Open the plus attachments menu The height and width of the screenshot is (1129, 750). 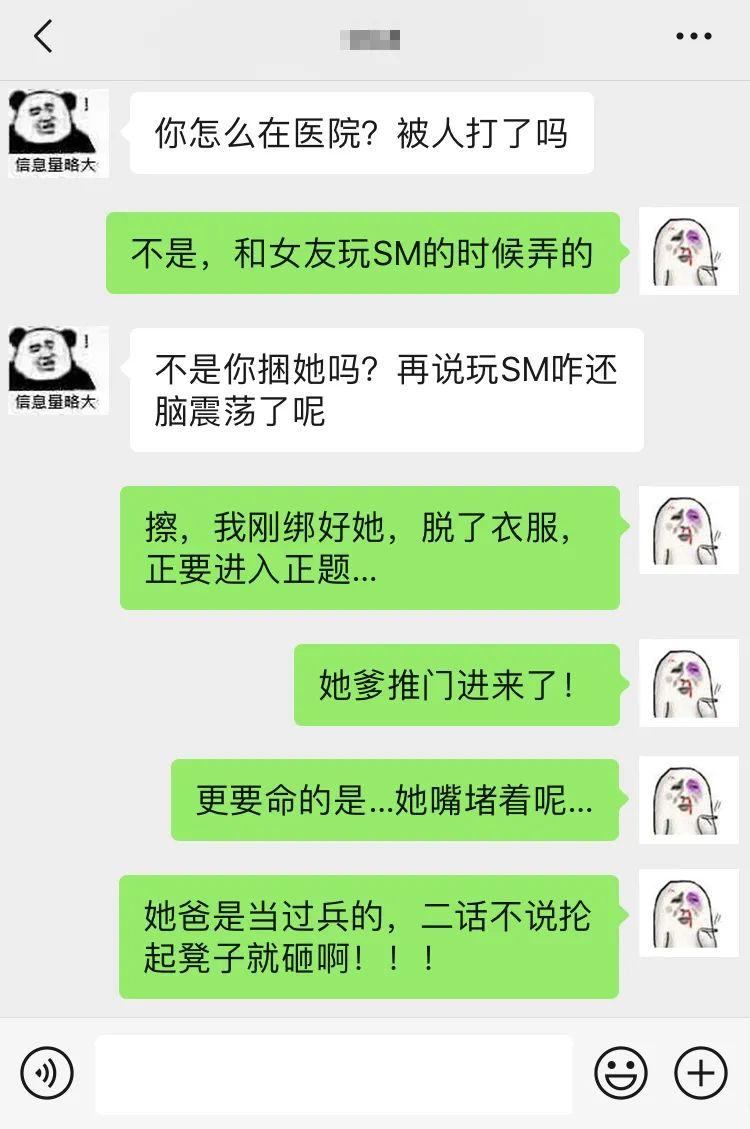coord(701,1074)
